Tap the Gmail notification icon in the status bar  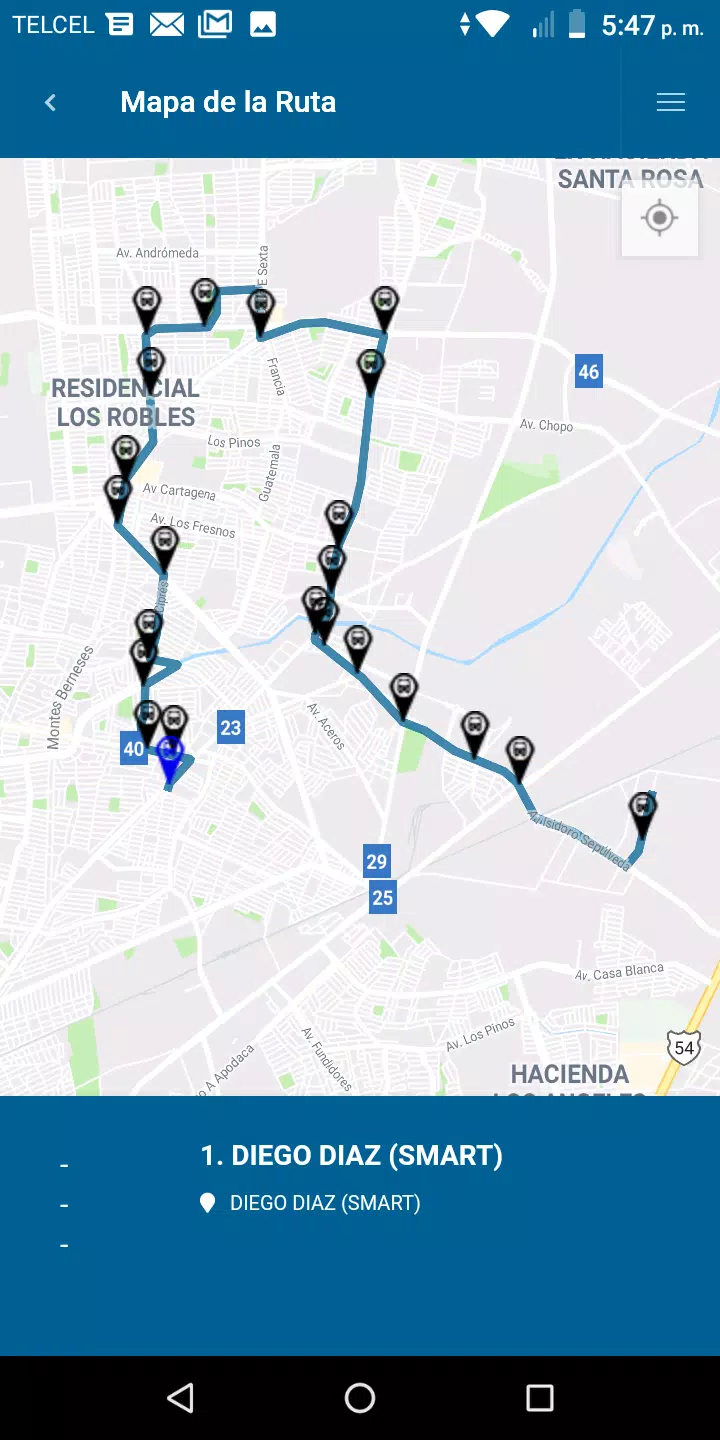tap(215, 23)
